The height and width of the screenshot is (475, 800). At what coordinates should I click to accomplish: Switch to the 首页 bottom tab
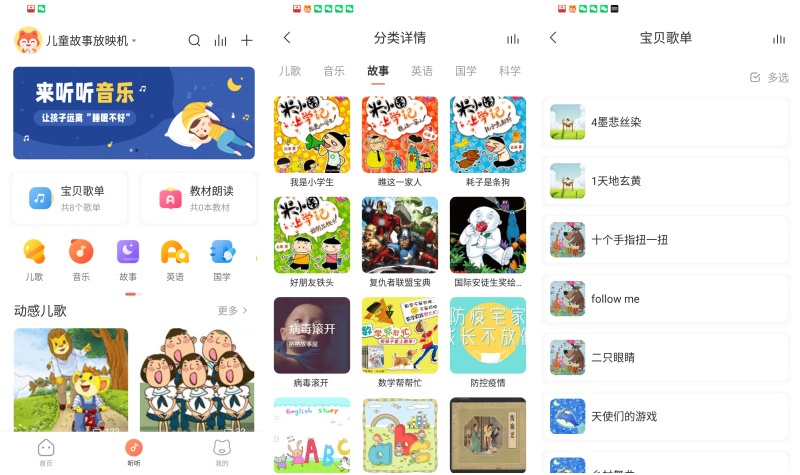[x=45, y=451]
